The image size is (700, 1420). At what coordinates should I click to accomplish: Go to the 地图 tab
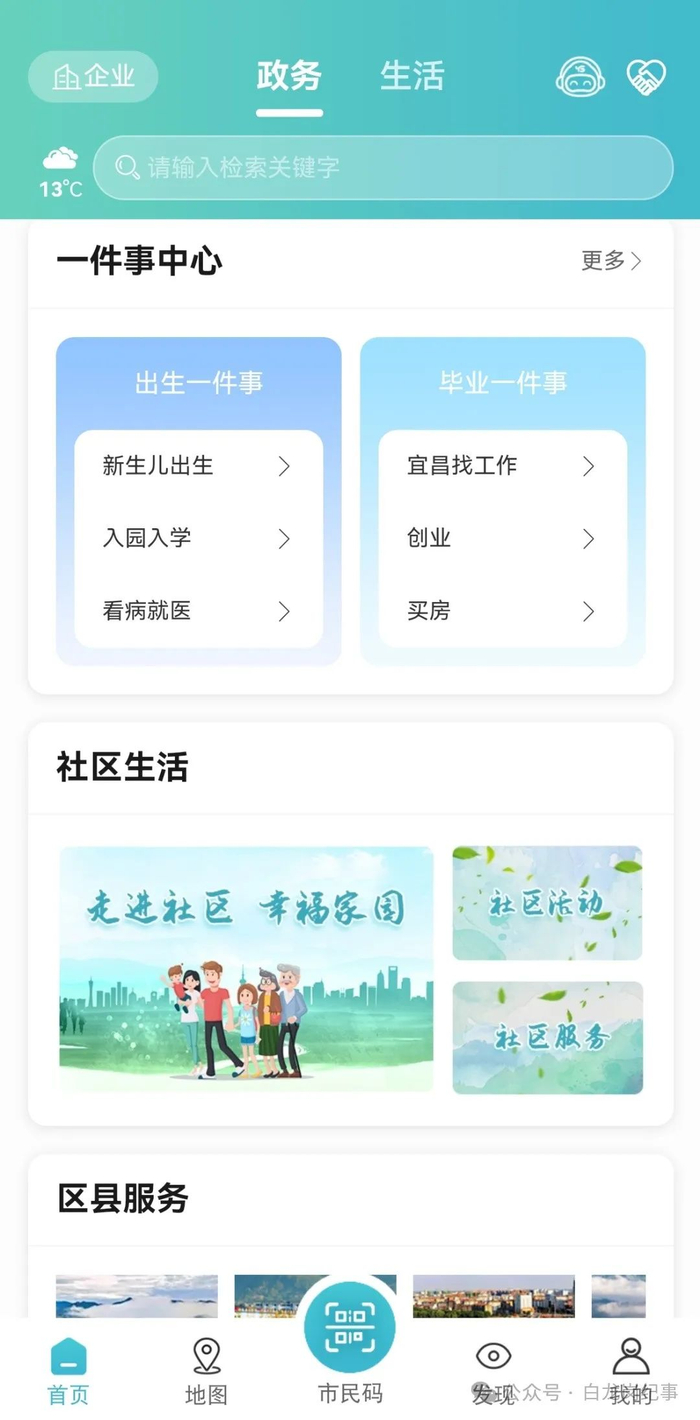coord(206,1372)
